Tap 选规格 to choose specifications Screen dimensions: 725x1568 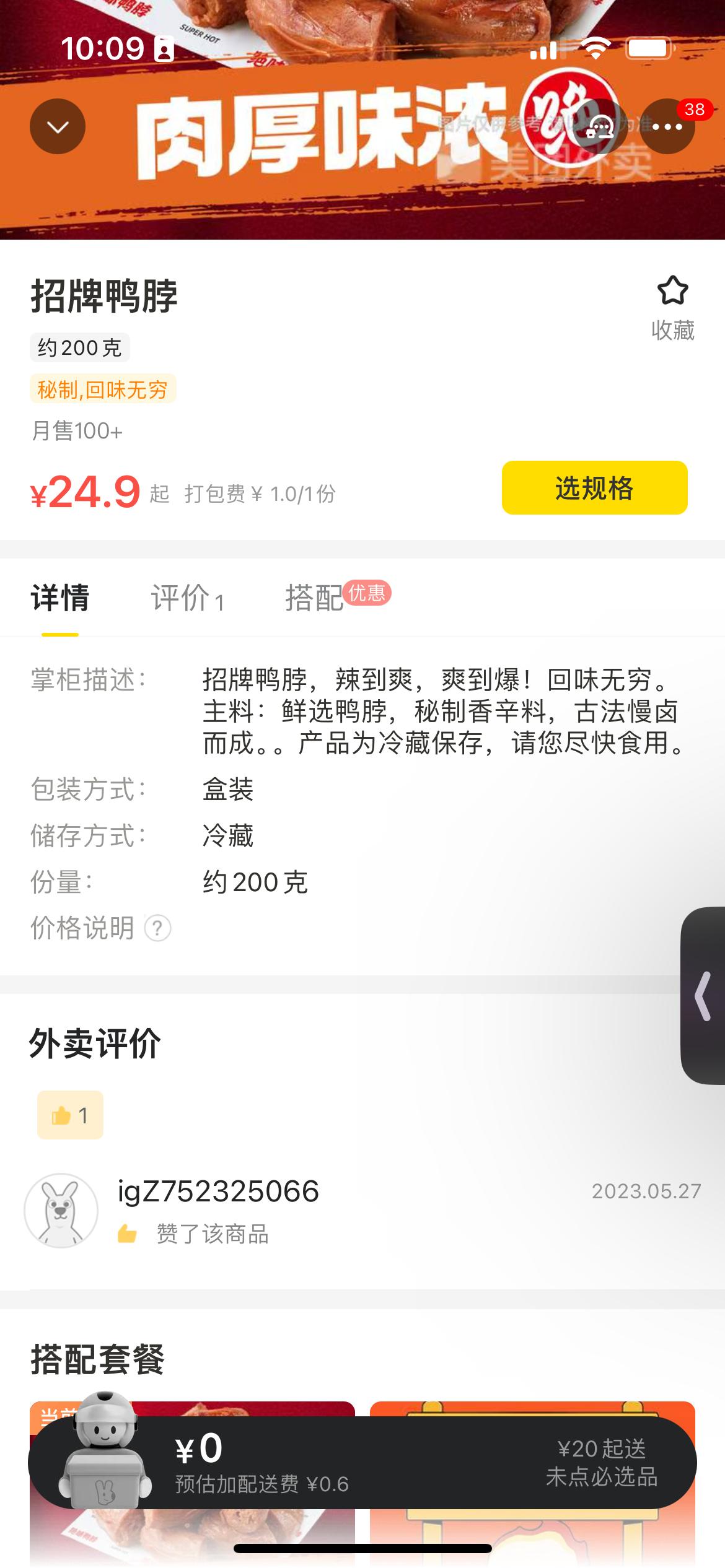[594, 488]
